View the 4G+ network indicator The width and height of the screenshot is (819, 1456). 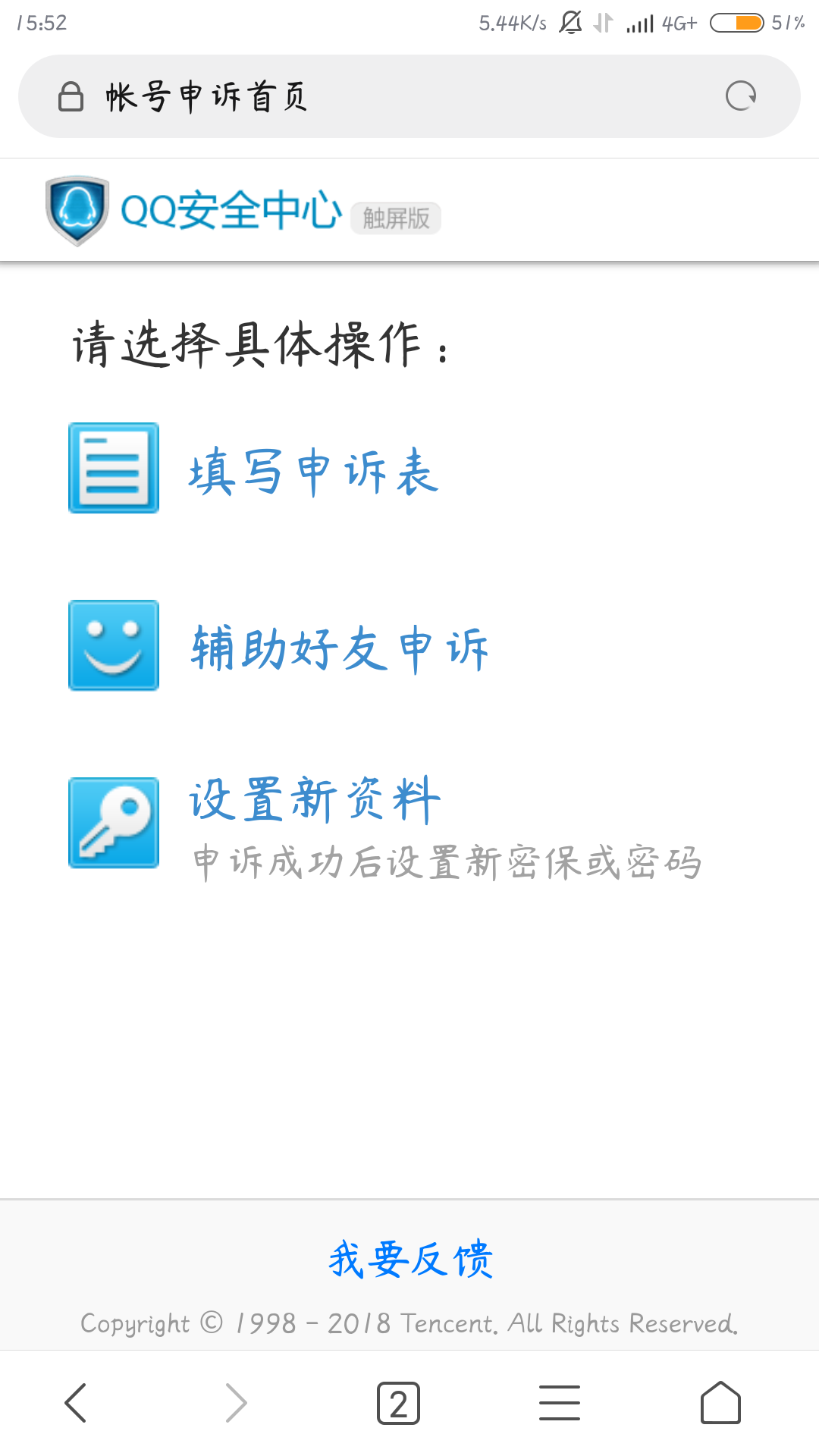(677, 23)
